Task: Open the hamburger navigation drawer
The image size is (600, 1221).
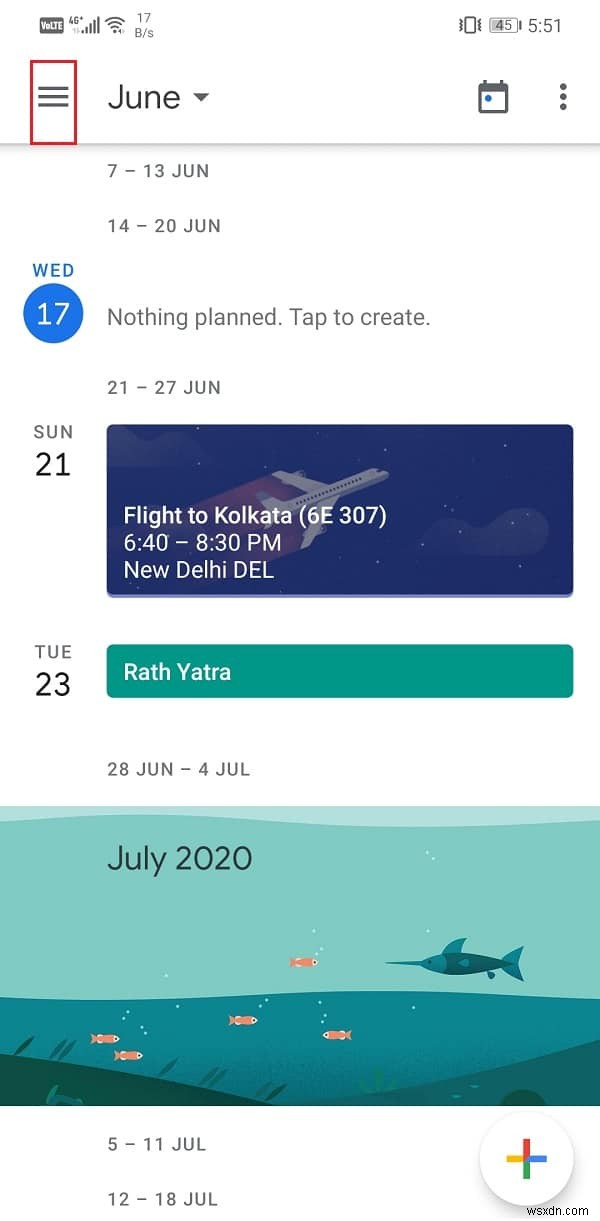Action: pyautogui.click(x=53, y=97)
